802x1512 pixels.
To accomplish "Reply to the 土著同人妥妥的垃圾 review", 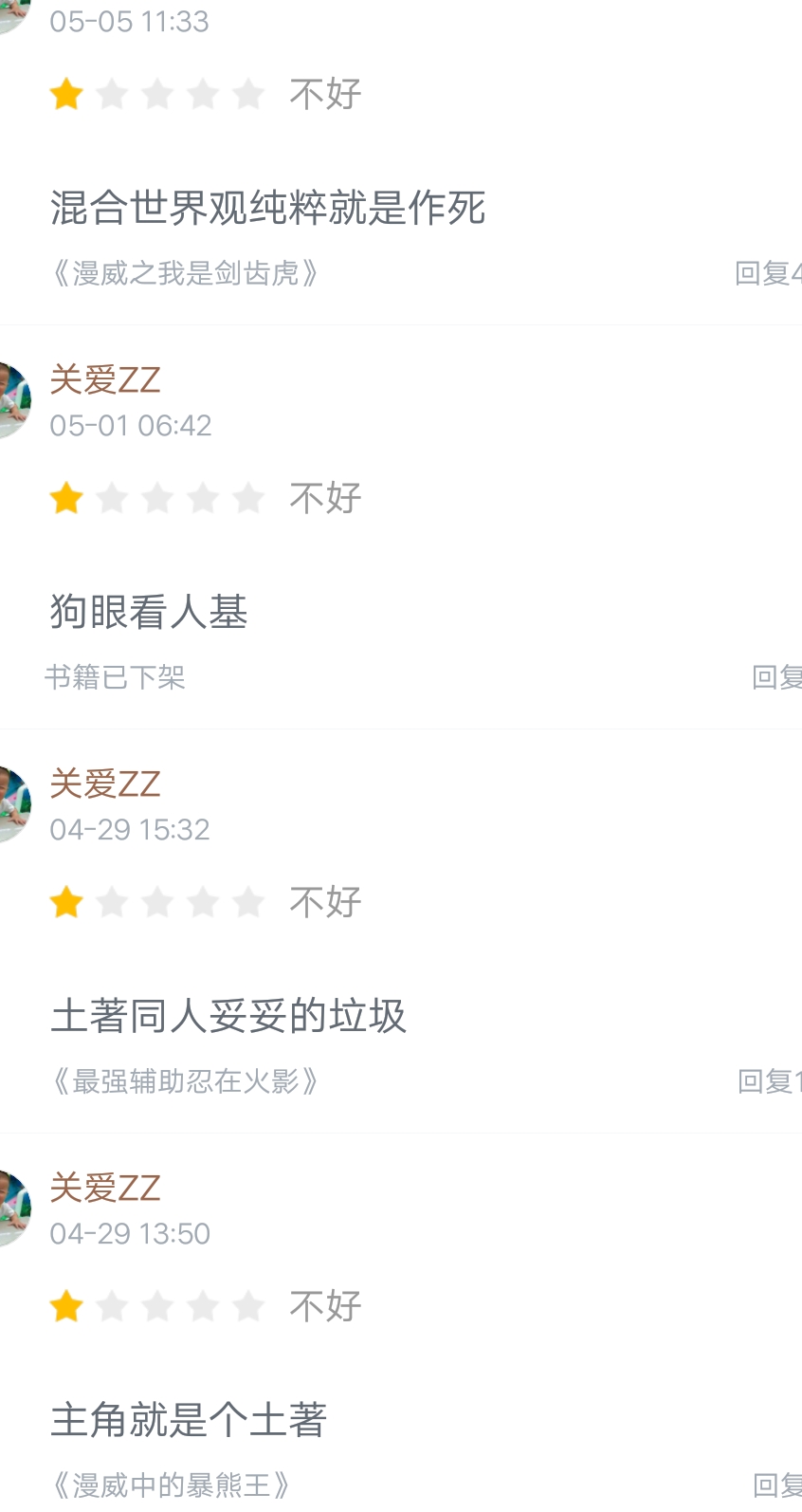I will 770,1081.
